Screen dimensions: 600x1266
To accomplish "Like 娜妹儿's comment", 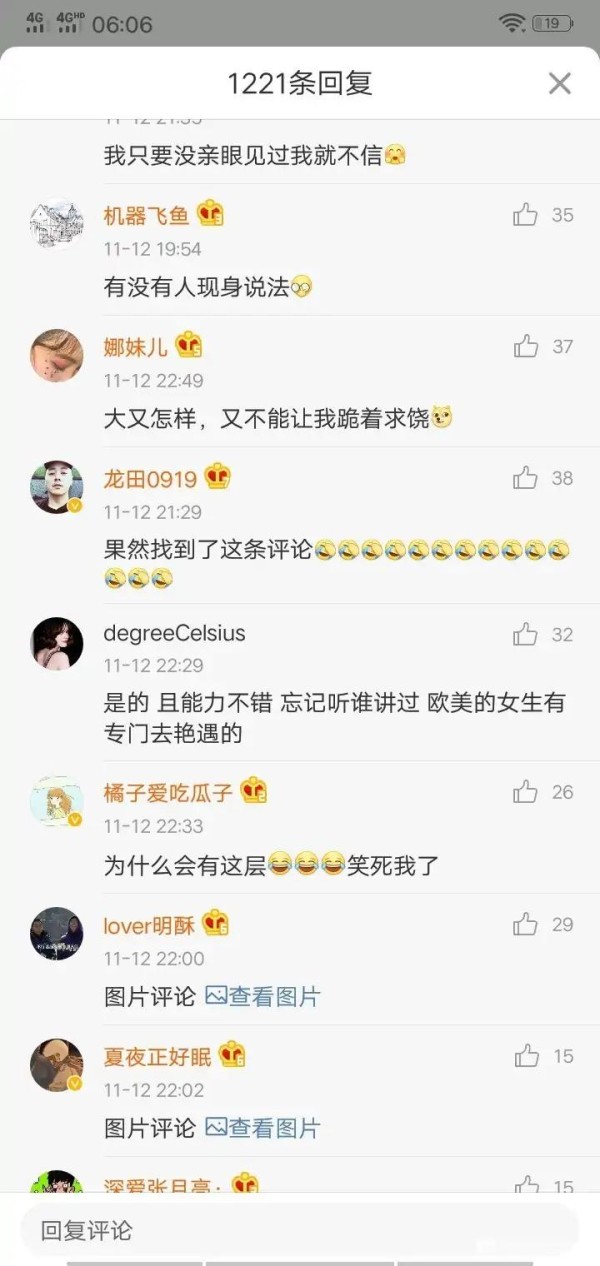I will point(526,346).
